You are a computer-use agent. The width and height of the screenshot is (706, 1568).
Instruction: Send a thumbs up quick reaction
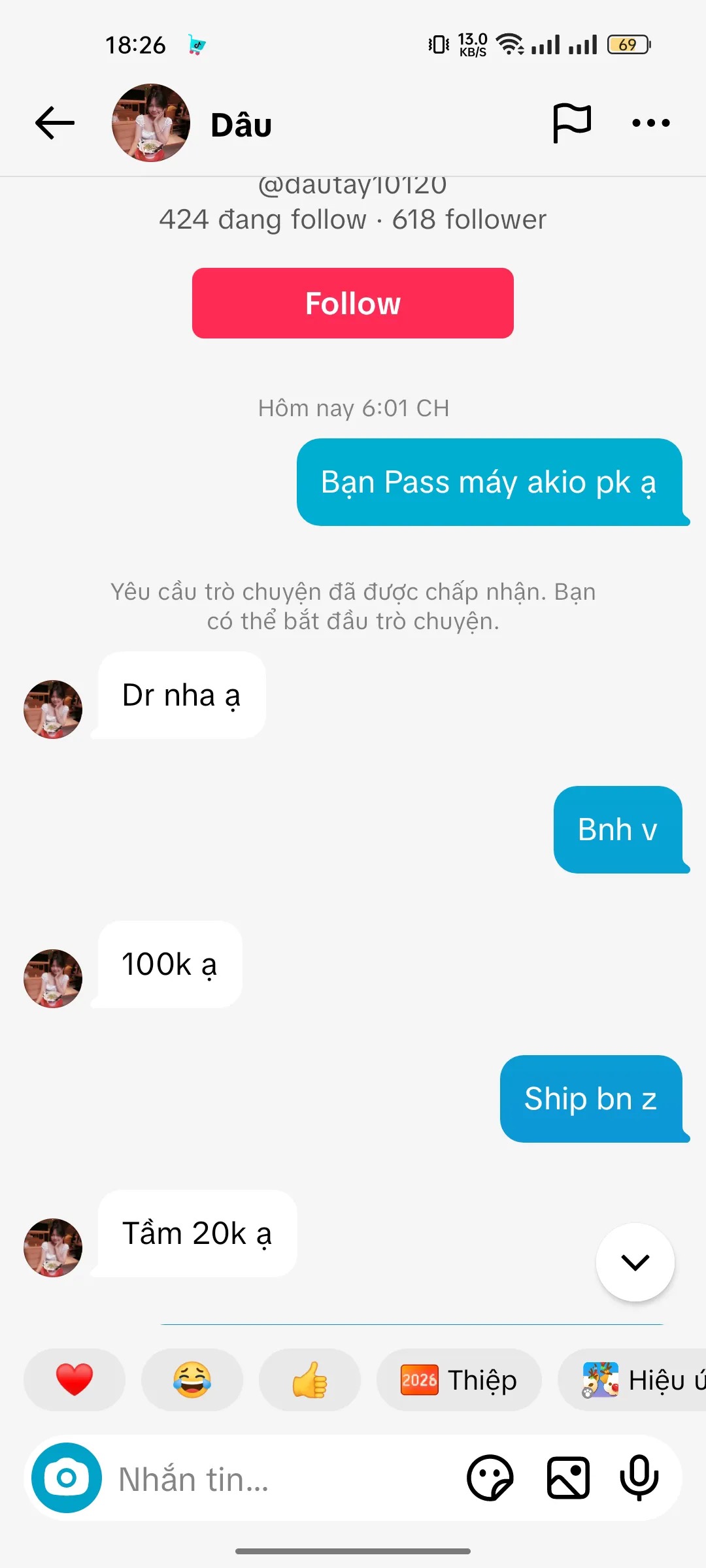pyautogui.click(x=310, y=1379)
